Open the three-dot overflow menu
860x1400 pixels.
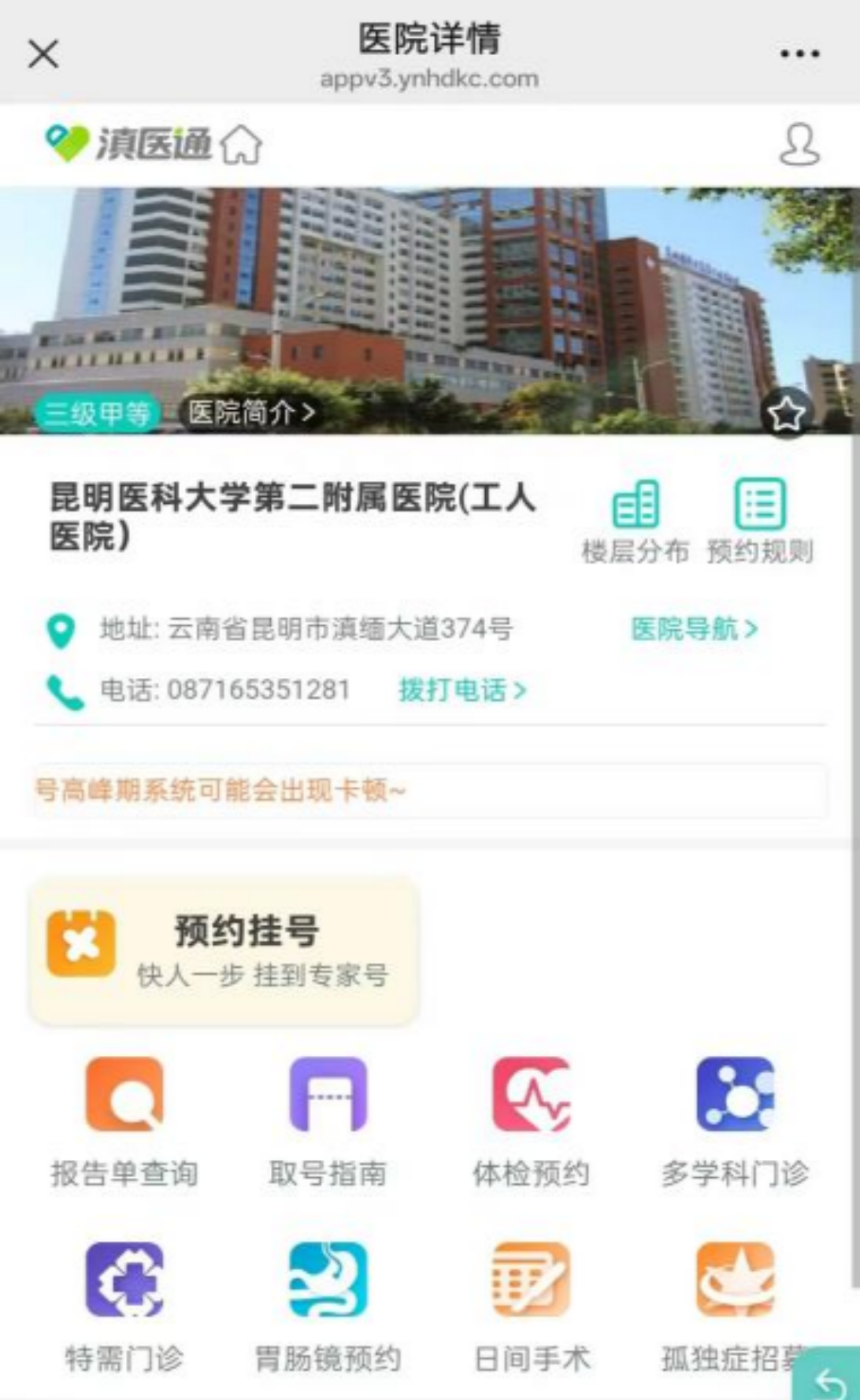click(799, 54)
